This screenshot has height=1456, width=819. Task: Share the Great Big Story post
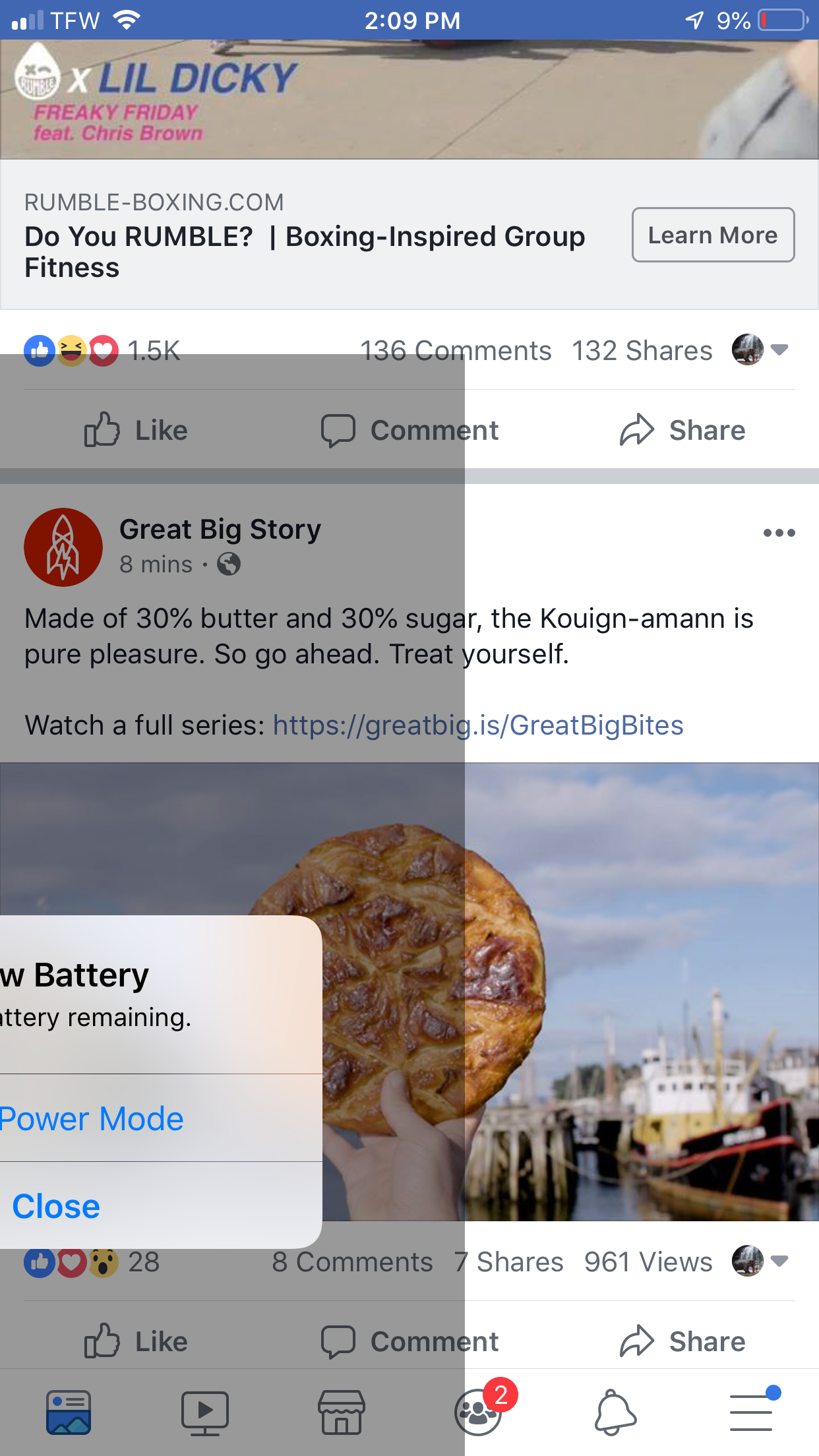(682, 1341)
